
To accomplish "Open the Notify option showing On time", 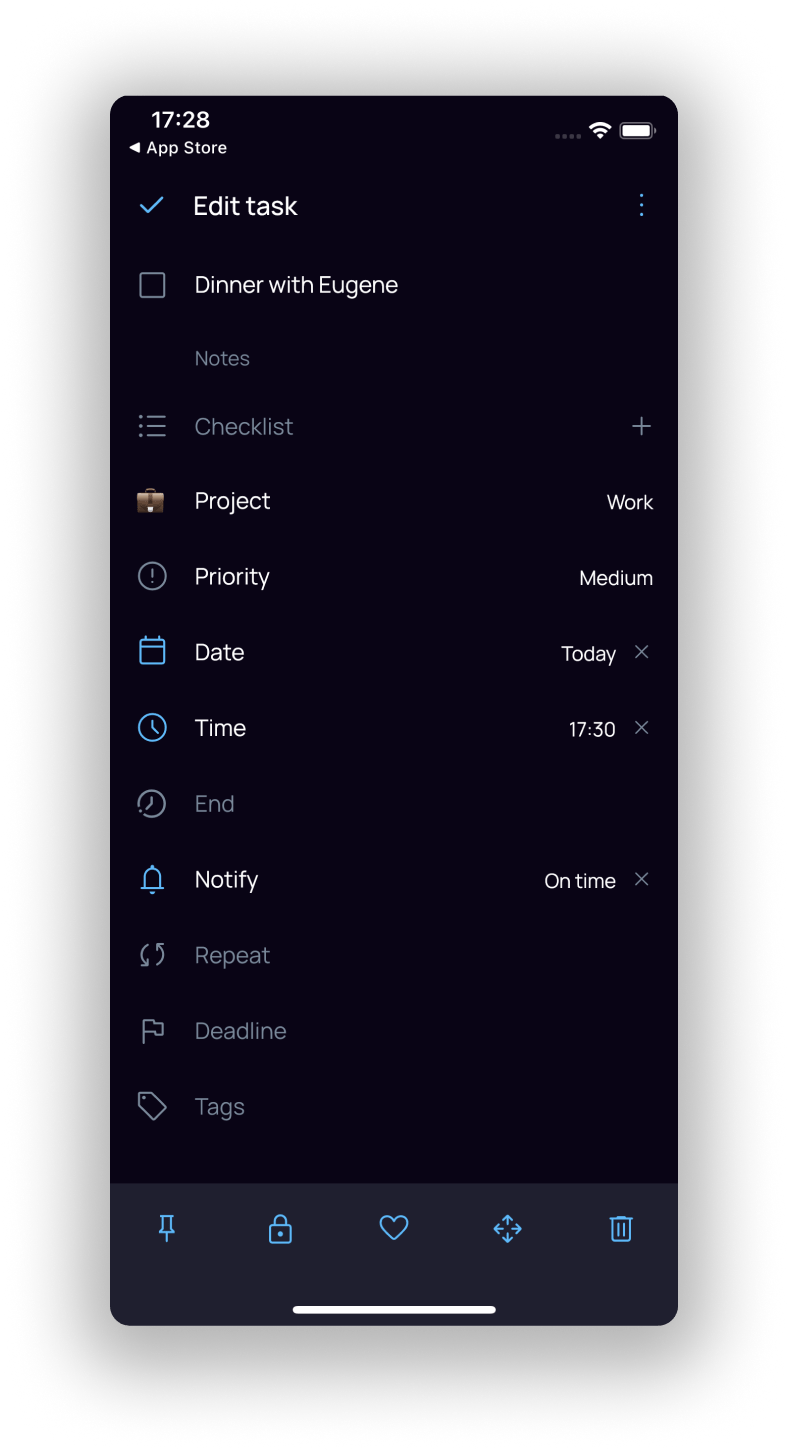I will click(x=579, y=880).
